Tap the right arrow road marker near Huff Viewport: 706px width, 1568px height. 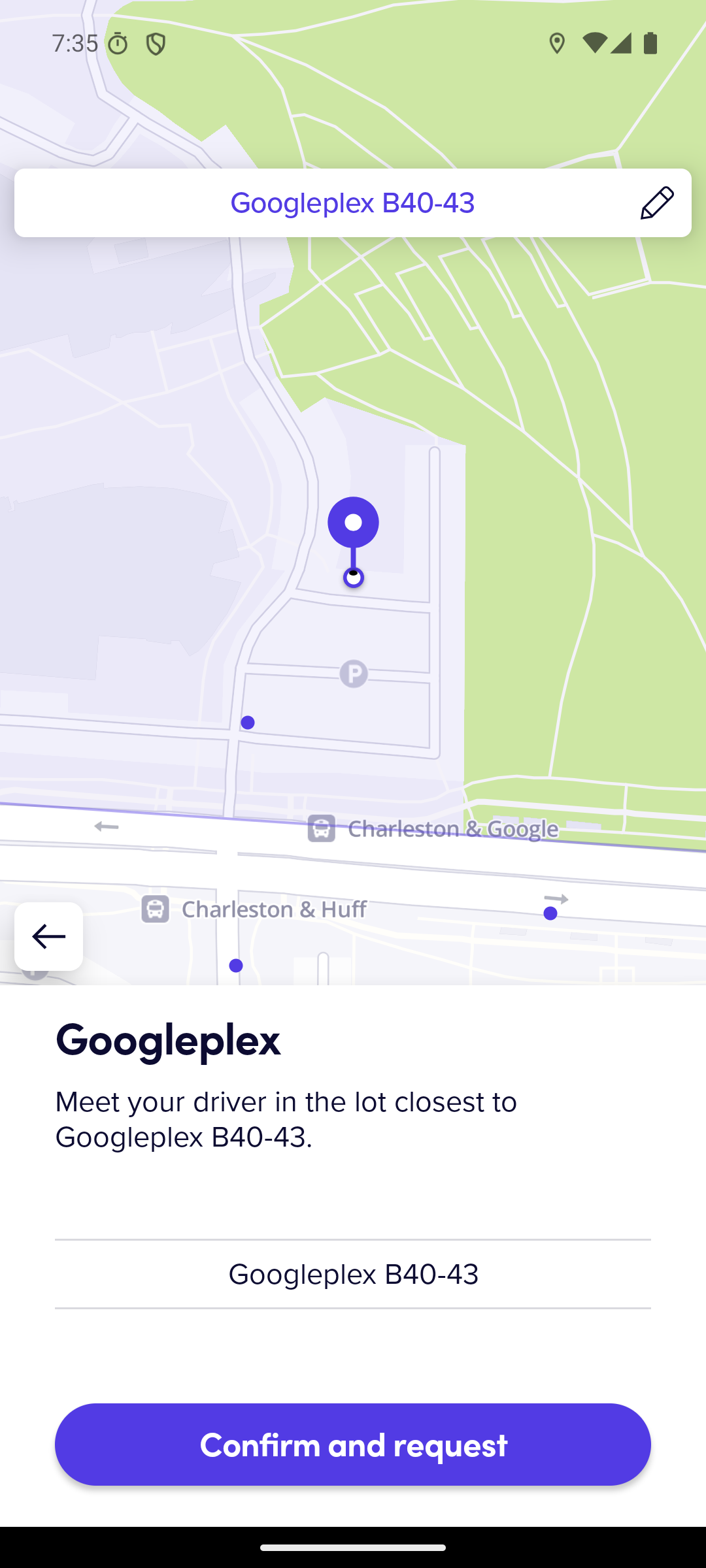coord(557,898)
